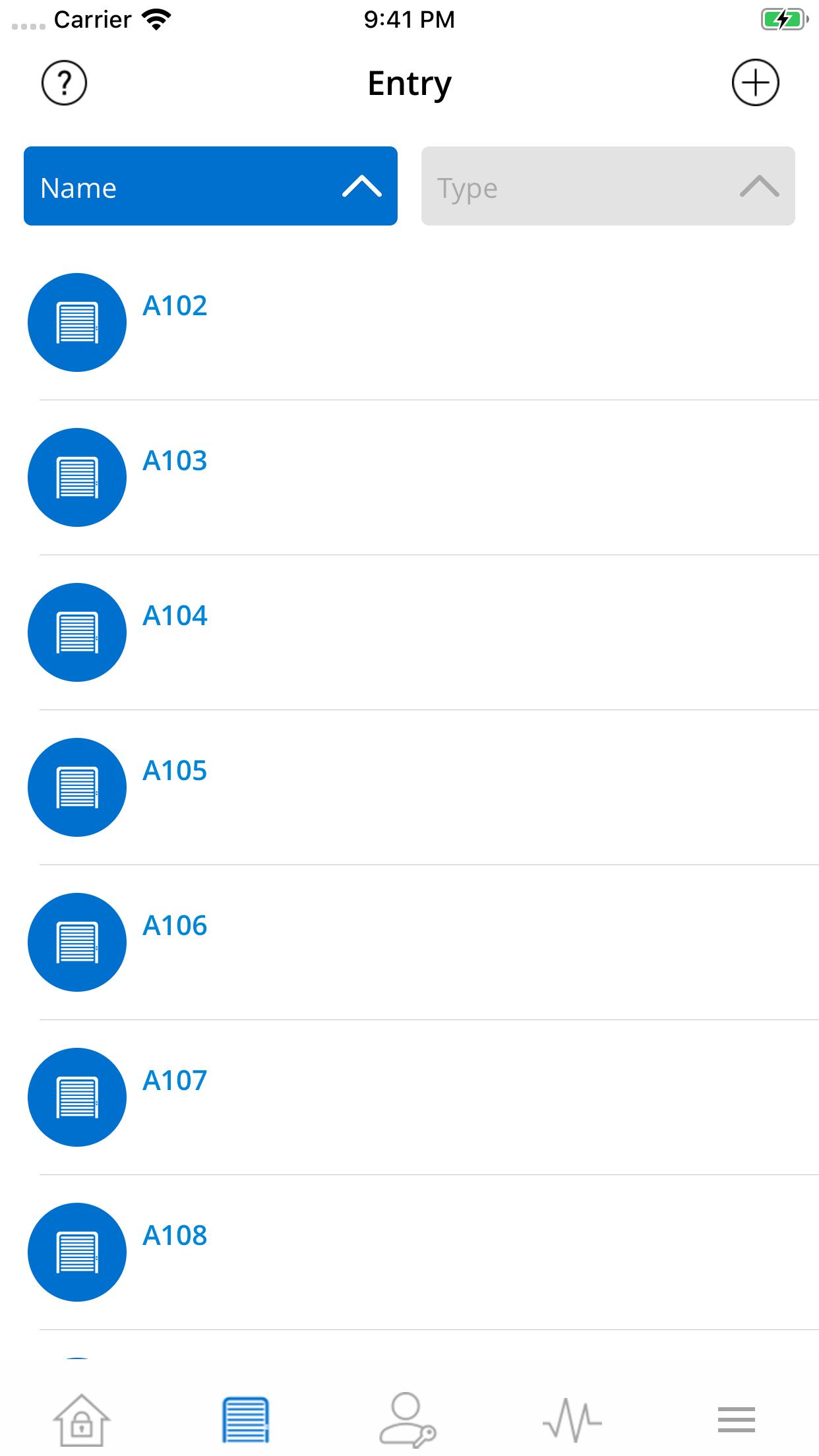Open entry A106
The width and height of the screenshot is (819, 1456).
pos(175,926)
